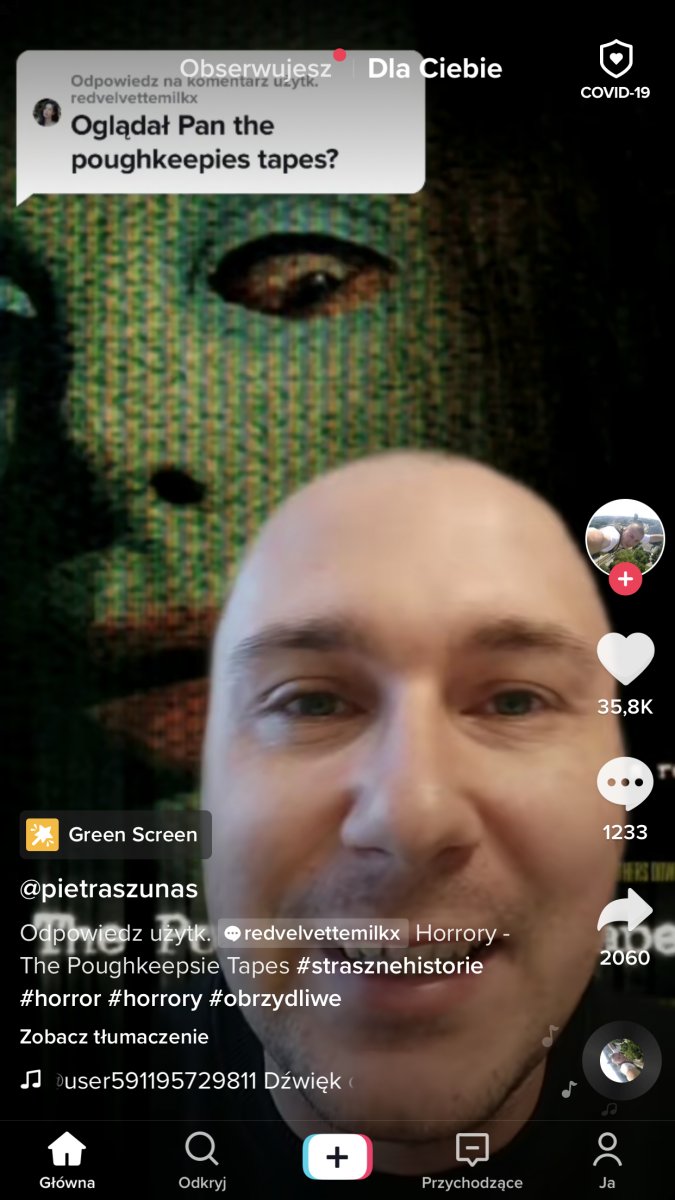The height and width of the screenshot is (1200, 675).
Task: Create a new video with the plus button
Action: pyautogui.click(x=337, y=1158)
